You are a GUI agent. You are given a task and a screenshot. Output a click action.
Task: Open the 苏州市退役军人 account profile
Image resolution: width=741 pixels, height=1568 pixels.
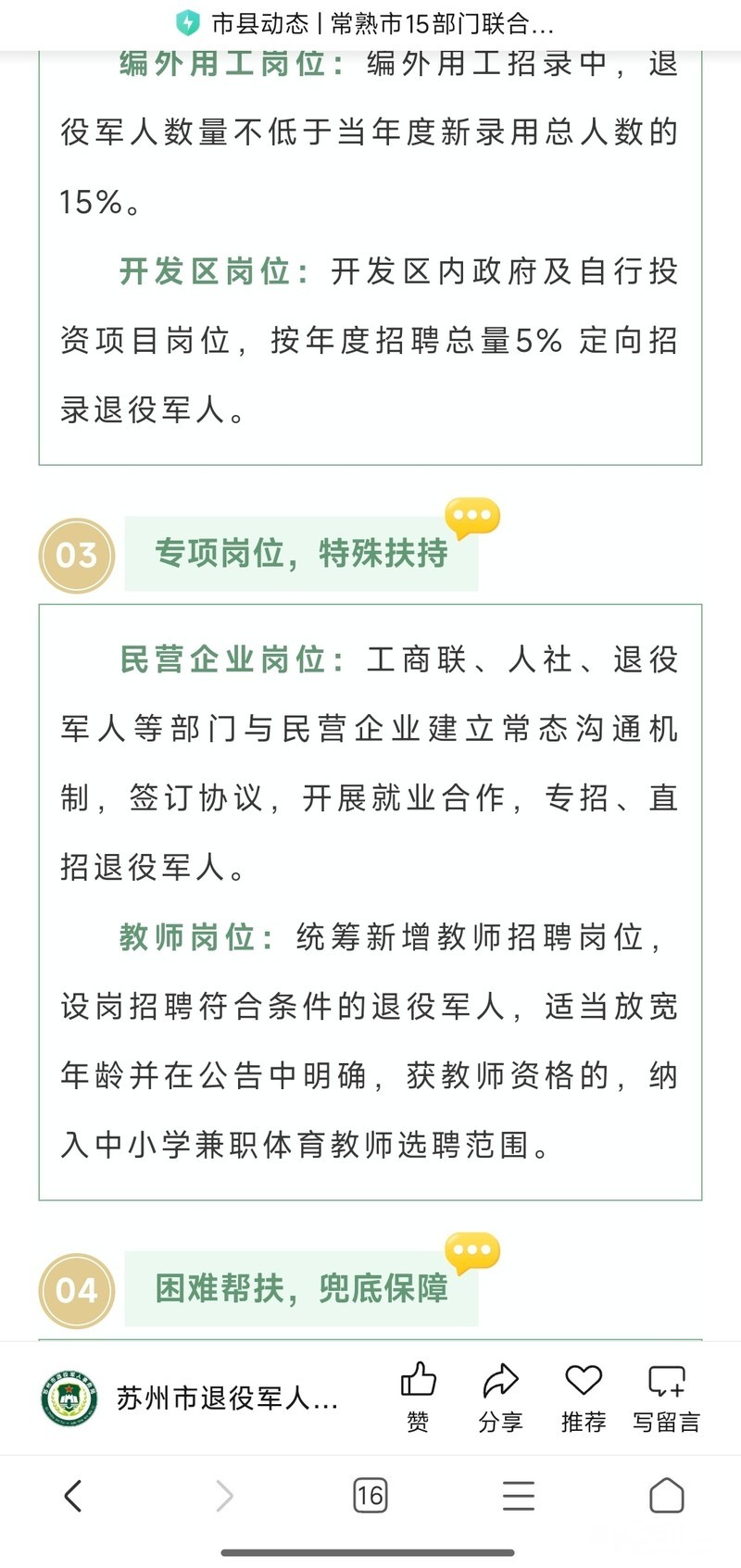[190, 1398]
